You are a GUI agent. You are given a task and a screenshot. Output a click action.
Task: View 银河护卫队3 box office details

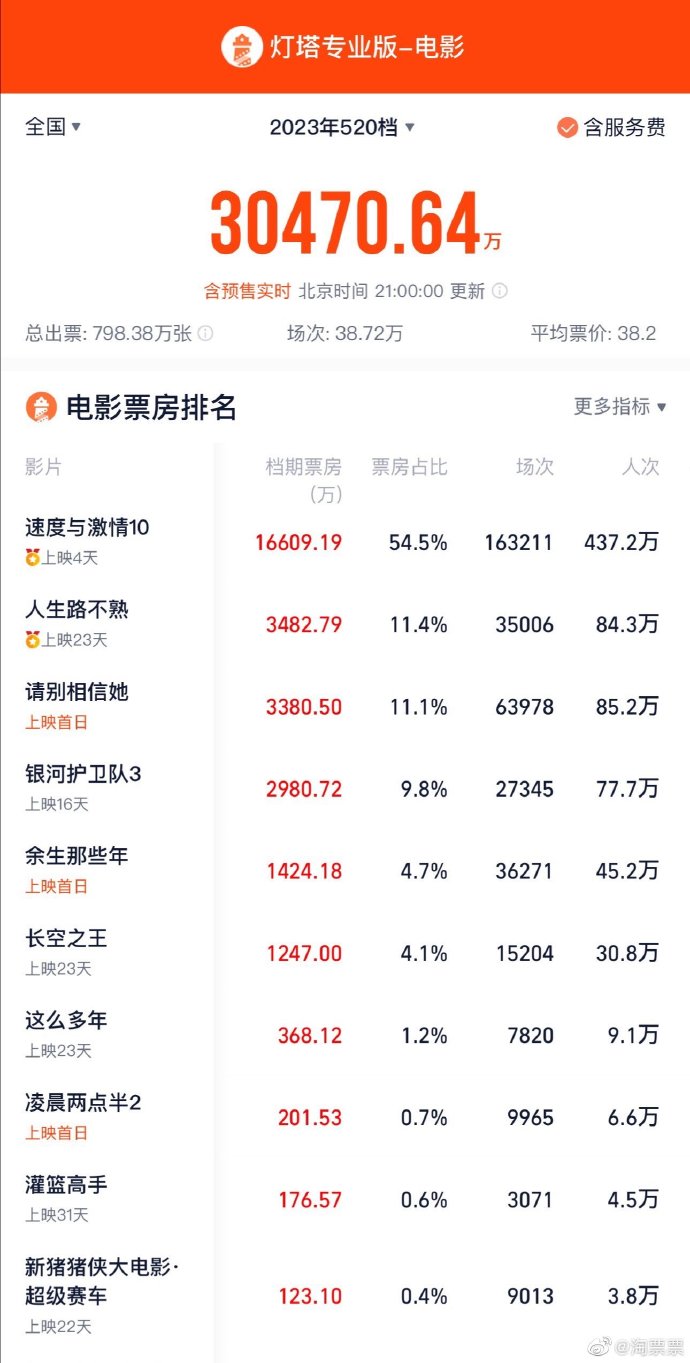pos(345,788)
